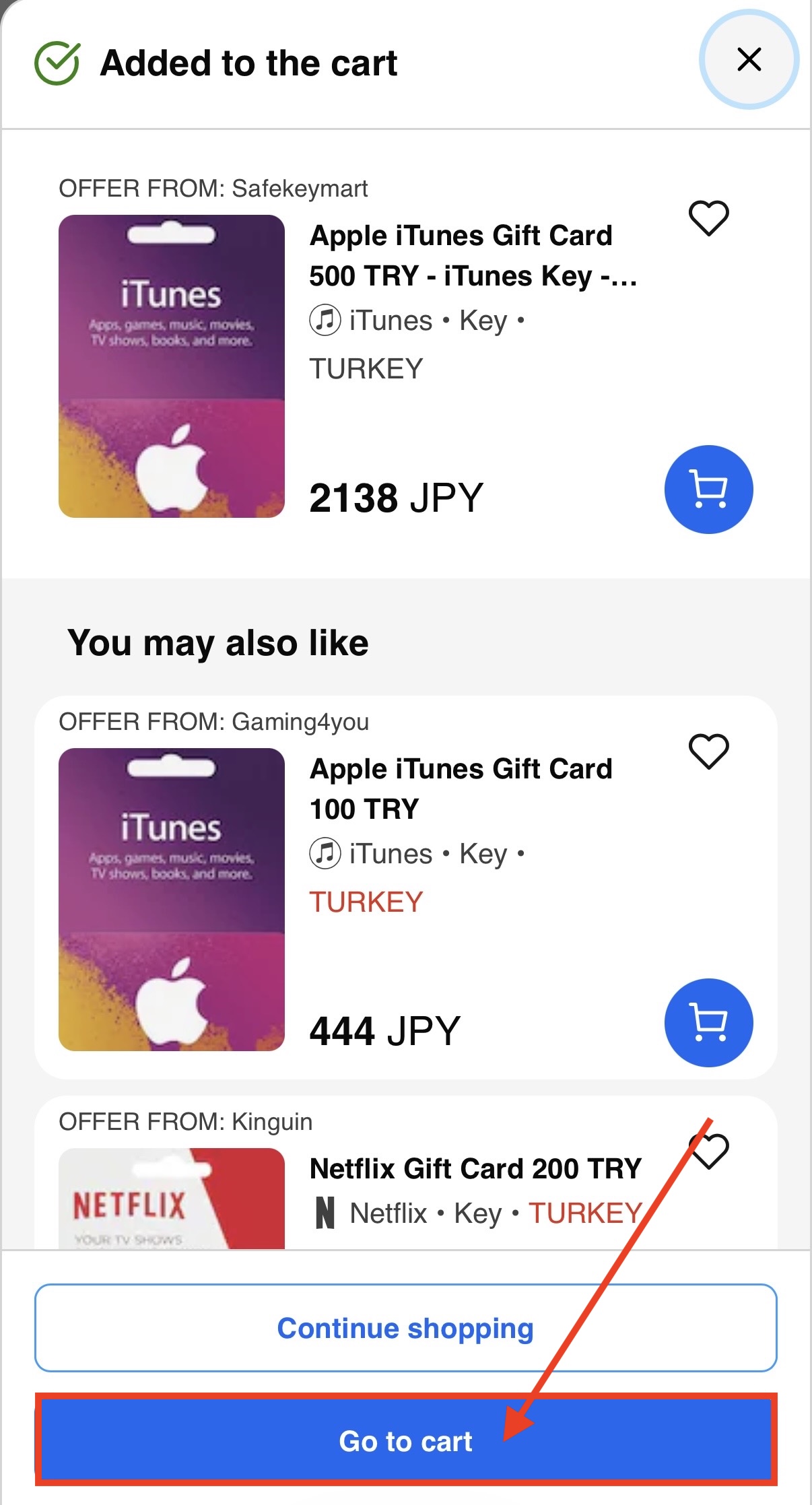Open the Netflix Gift Card 200 TRY offer
The height and width of the screenshot is (1505, 812).
point(475,1169)
